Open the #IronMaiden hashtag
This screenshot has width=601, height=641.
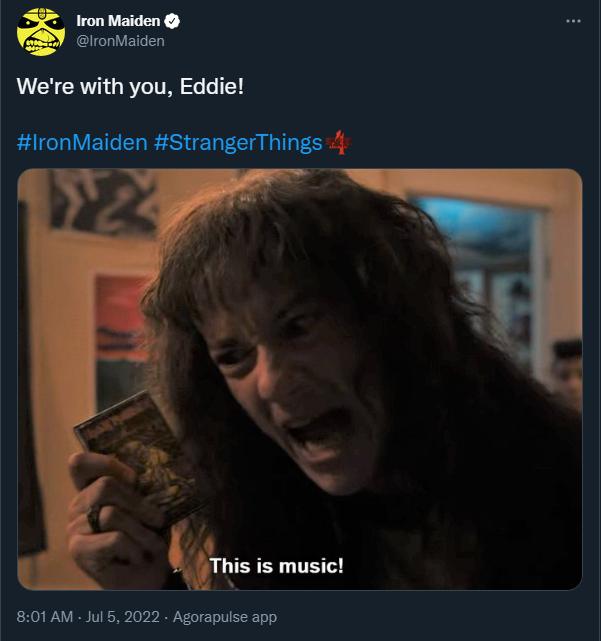(x=82, y=141)
